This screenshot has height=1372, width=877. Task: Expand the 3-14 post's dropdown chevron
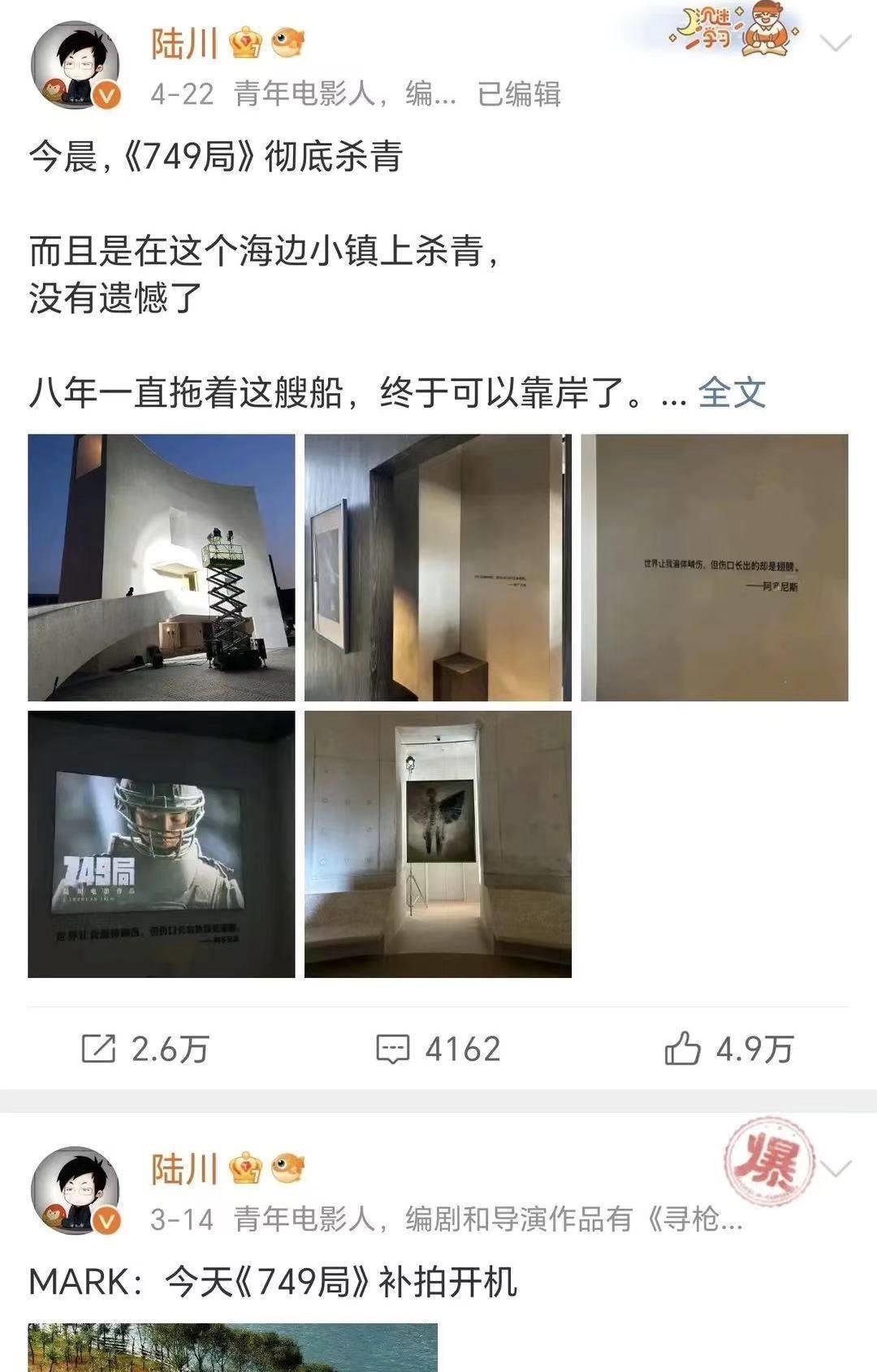pos(836,1169)
